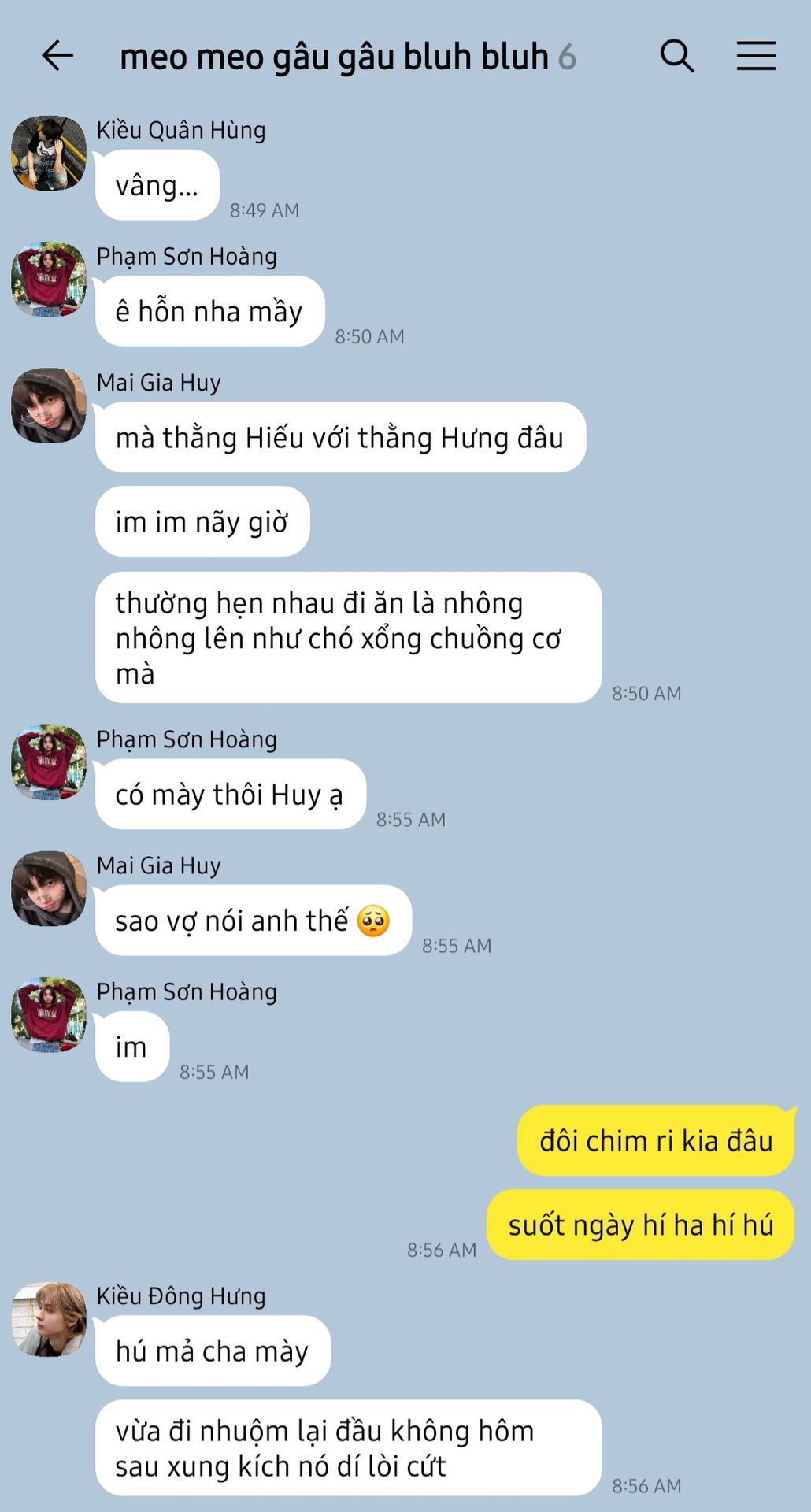View Kiều Đông Hưng's profile avatar
The height and width of the screenshot is (1512, 811).
(49, 1319)
